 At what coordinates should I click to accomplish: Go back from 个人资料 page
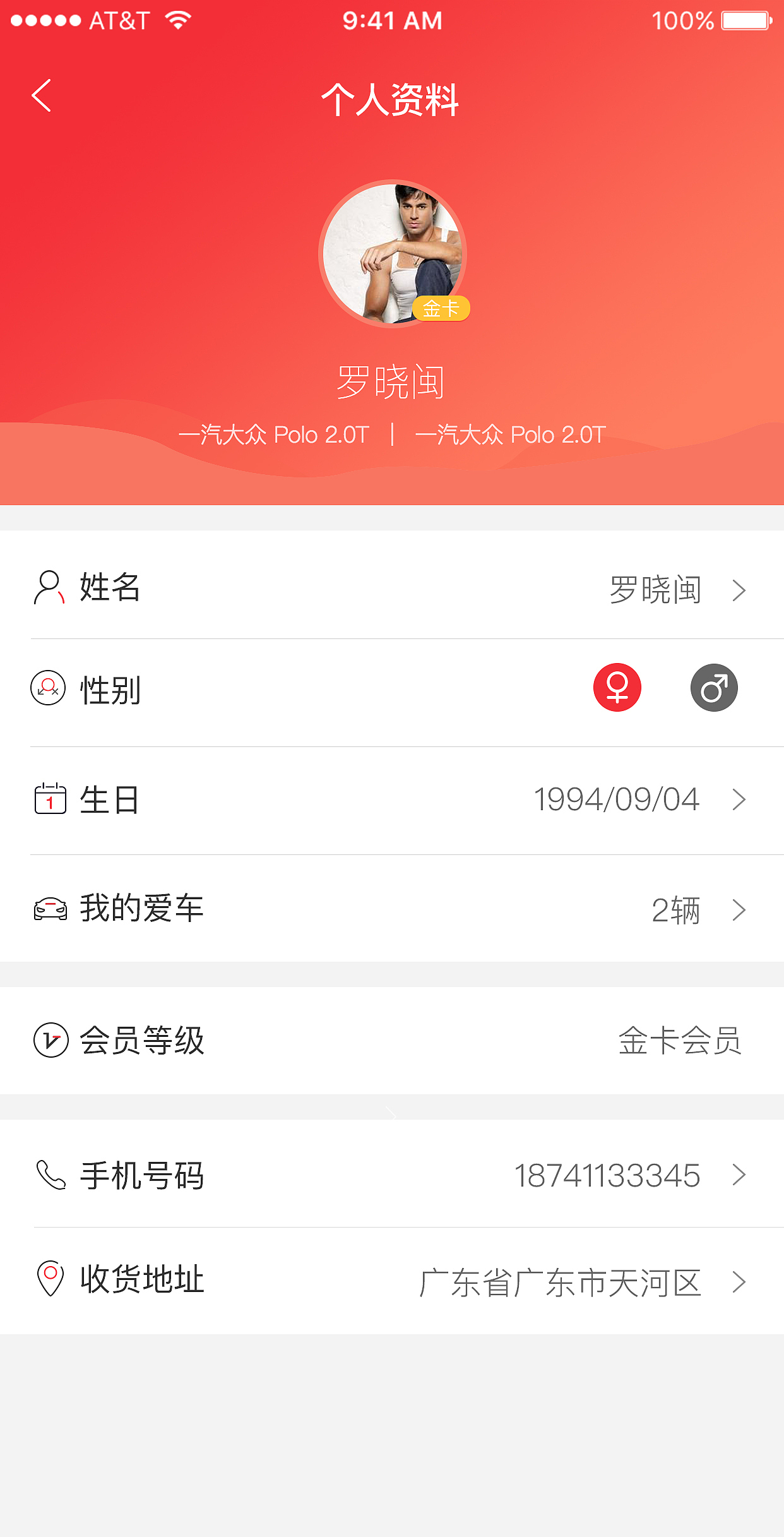click(42, 96)
